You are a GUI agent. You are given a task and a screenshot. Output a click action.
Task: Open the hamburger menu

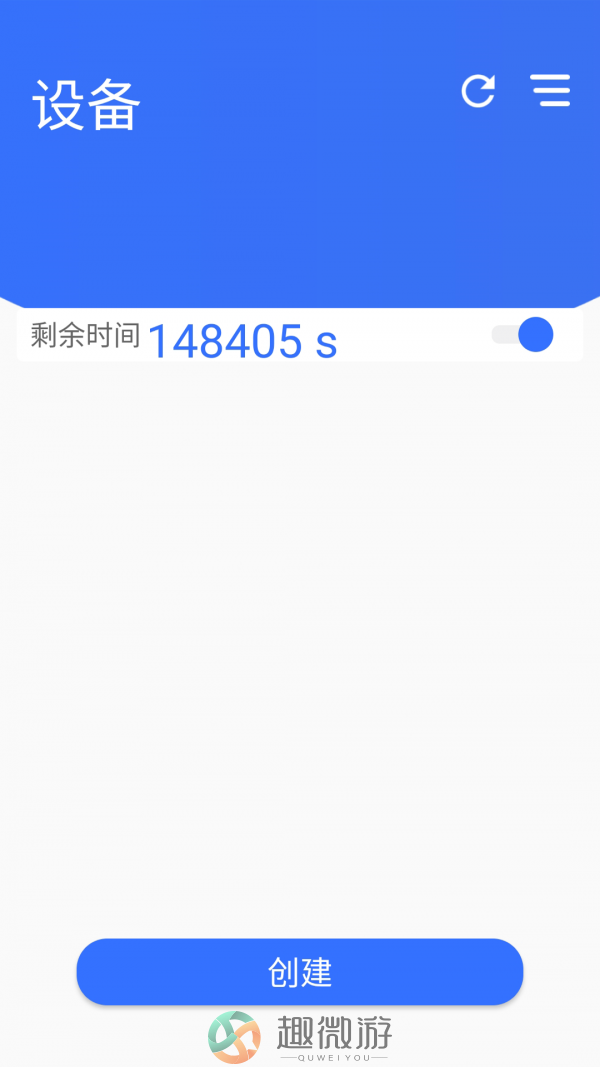click(550, 91)
